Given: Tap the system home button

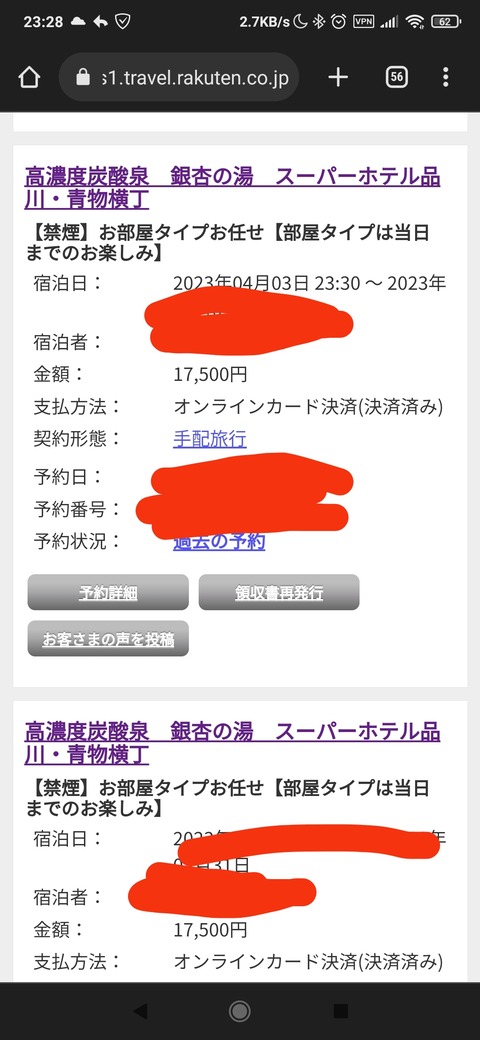Looking at the screenshot, I should 239,1011.
